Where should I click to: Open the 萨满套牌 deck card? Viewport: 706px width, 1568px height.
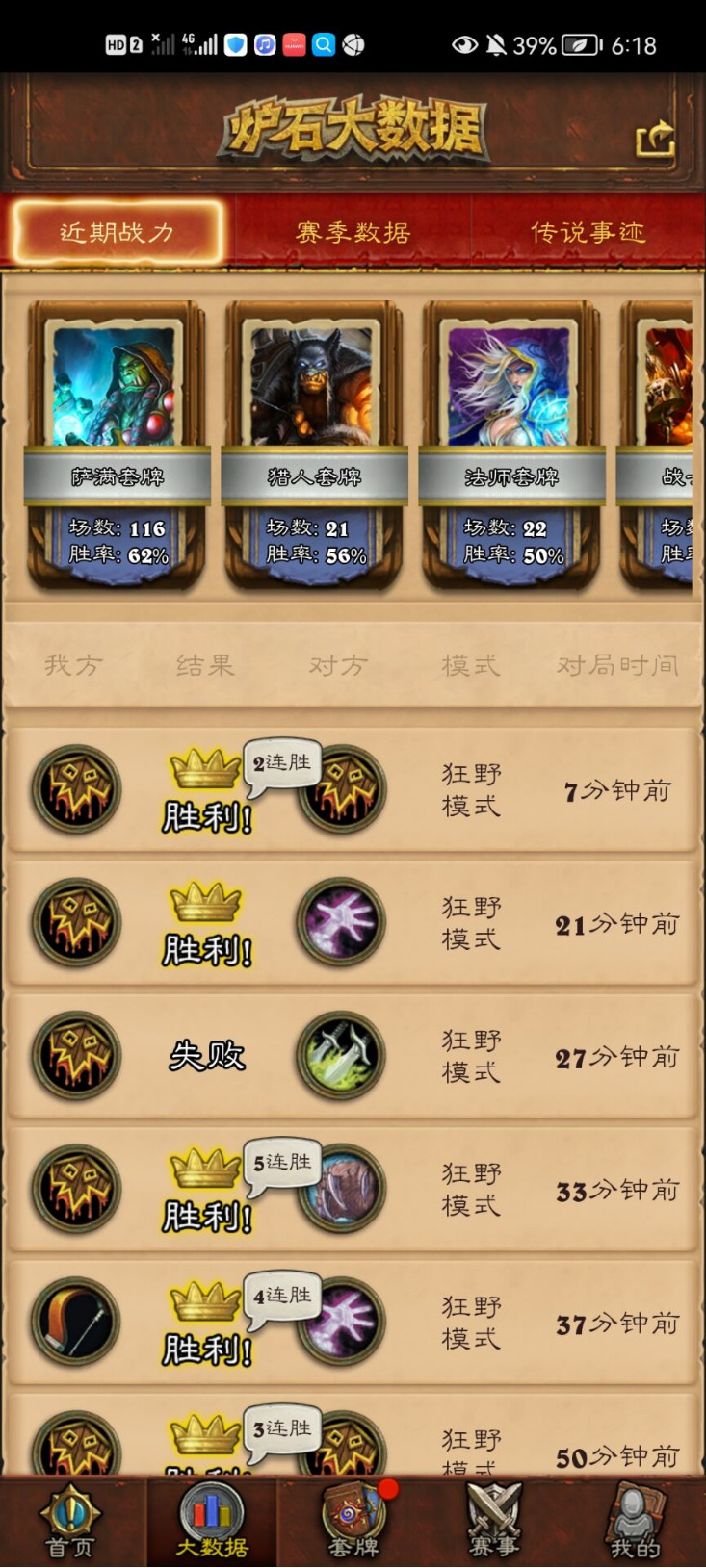coord(117,445)
